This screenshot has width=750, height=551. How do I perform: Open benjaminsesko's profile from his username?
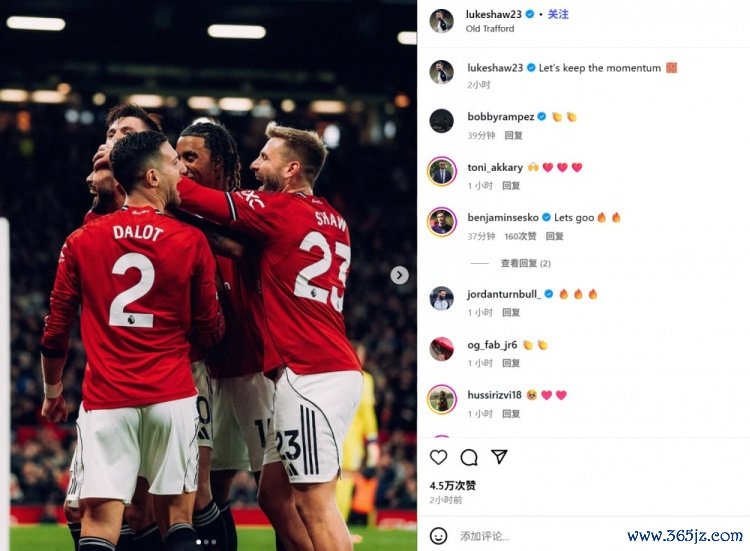pyautogui.click(x=500, y=217)
